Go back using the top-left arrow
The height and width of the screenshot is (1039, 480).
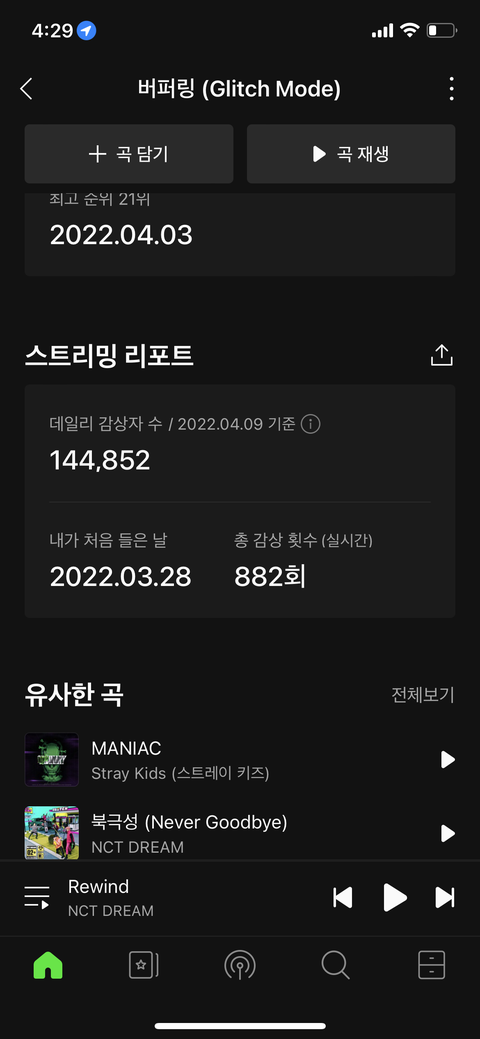click(x=27, y=89)
